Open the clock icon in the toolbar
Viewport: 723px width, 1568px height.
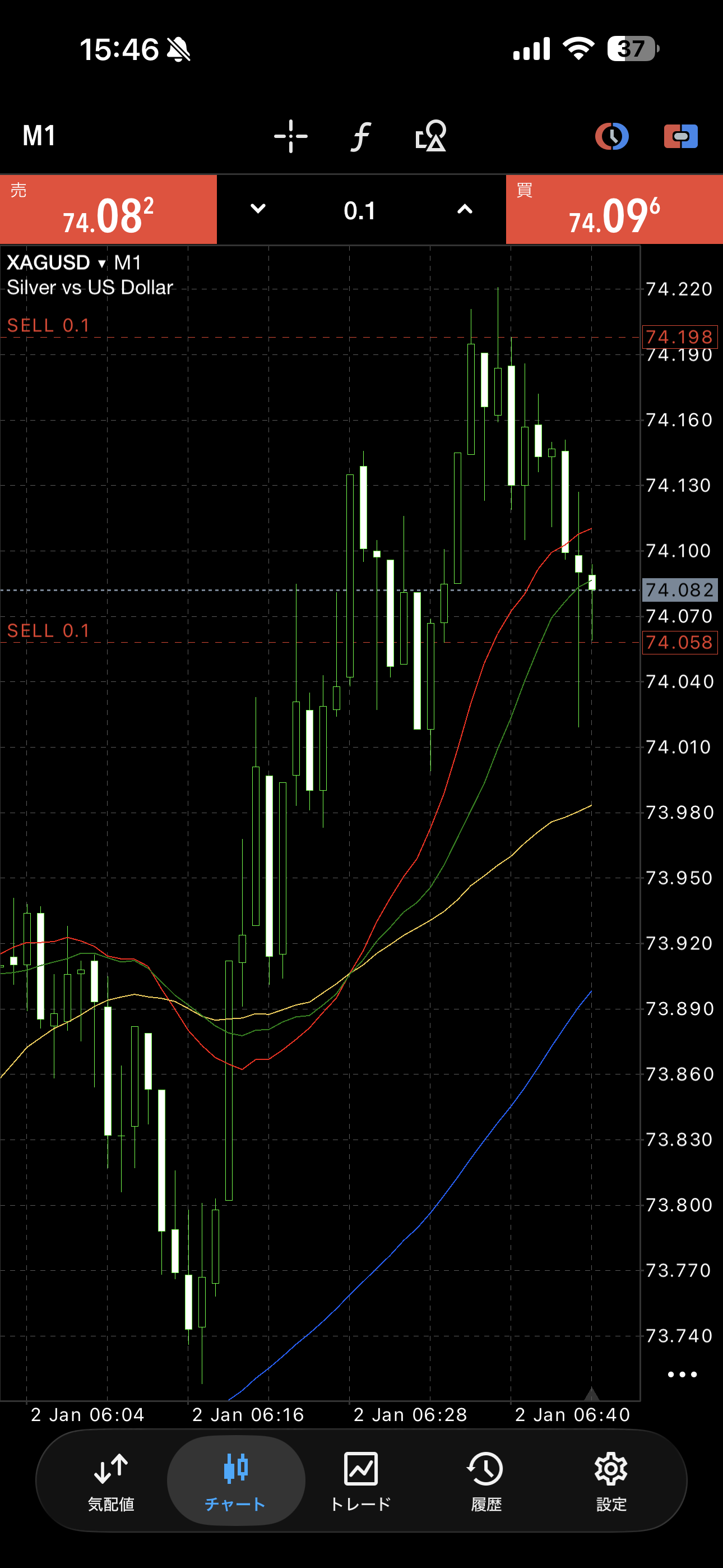click(x=611, y=136)
